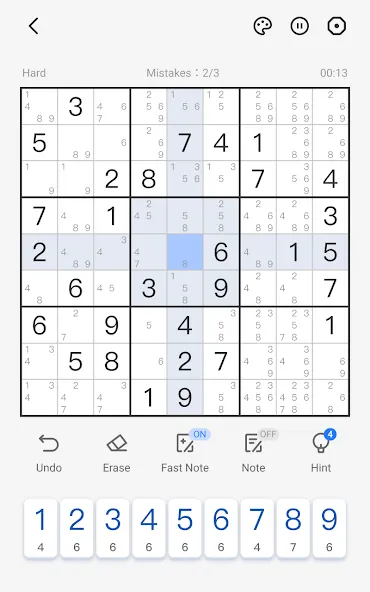Undo the last move
This screenshot has height=592, width=370.
tap(49, 453)
